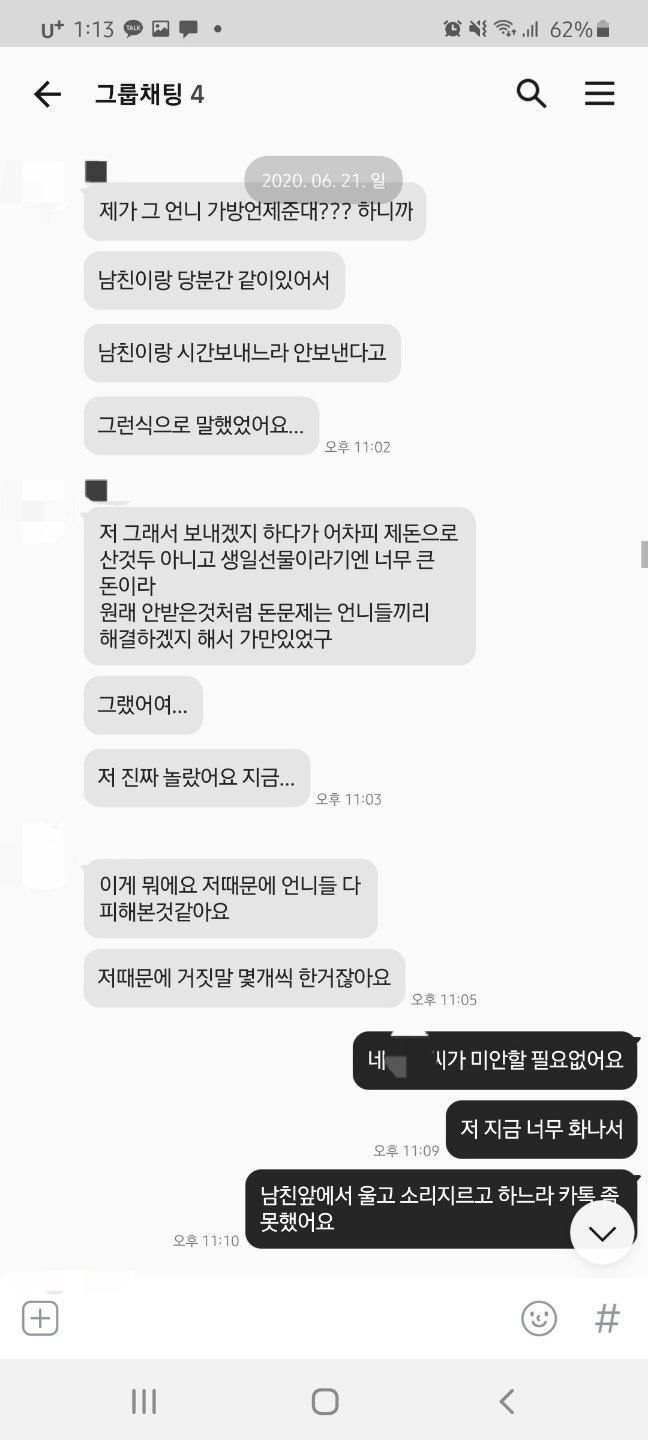Go back from the group chat

47,95
